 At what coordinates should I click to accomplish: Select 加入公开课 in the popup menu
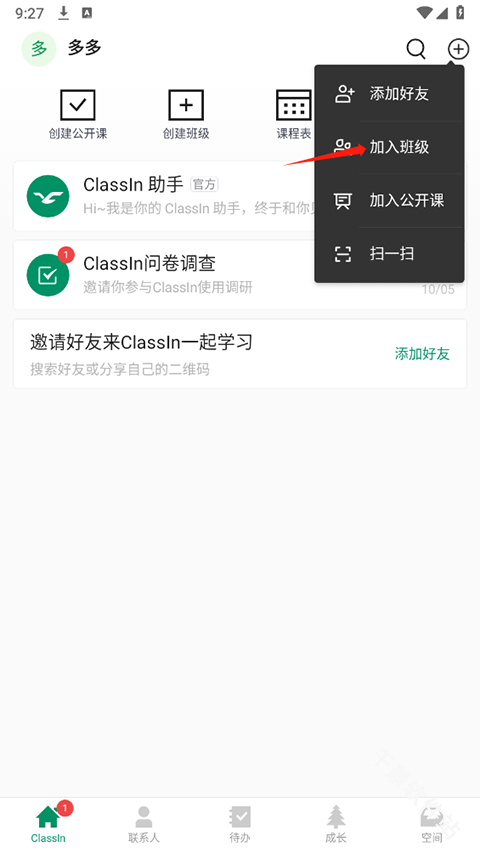pyautogui.click(x=389, y=200)
